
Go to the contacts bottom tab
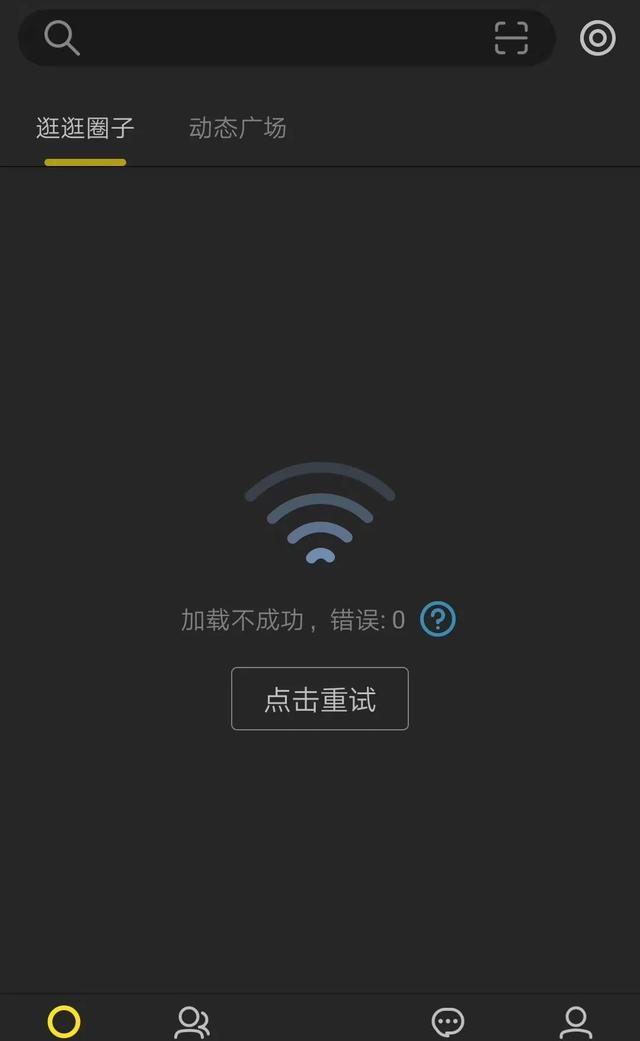[x=192, y=1021]
